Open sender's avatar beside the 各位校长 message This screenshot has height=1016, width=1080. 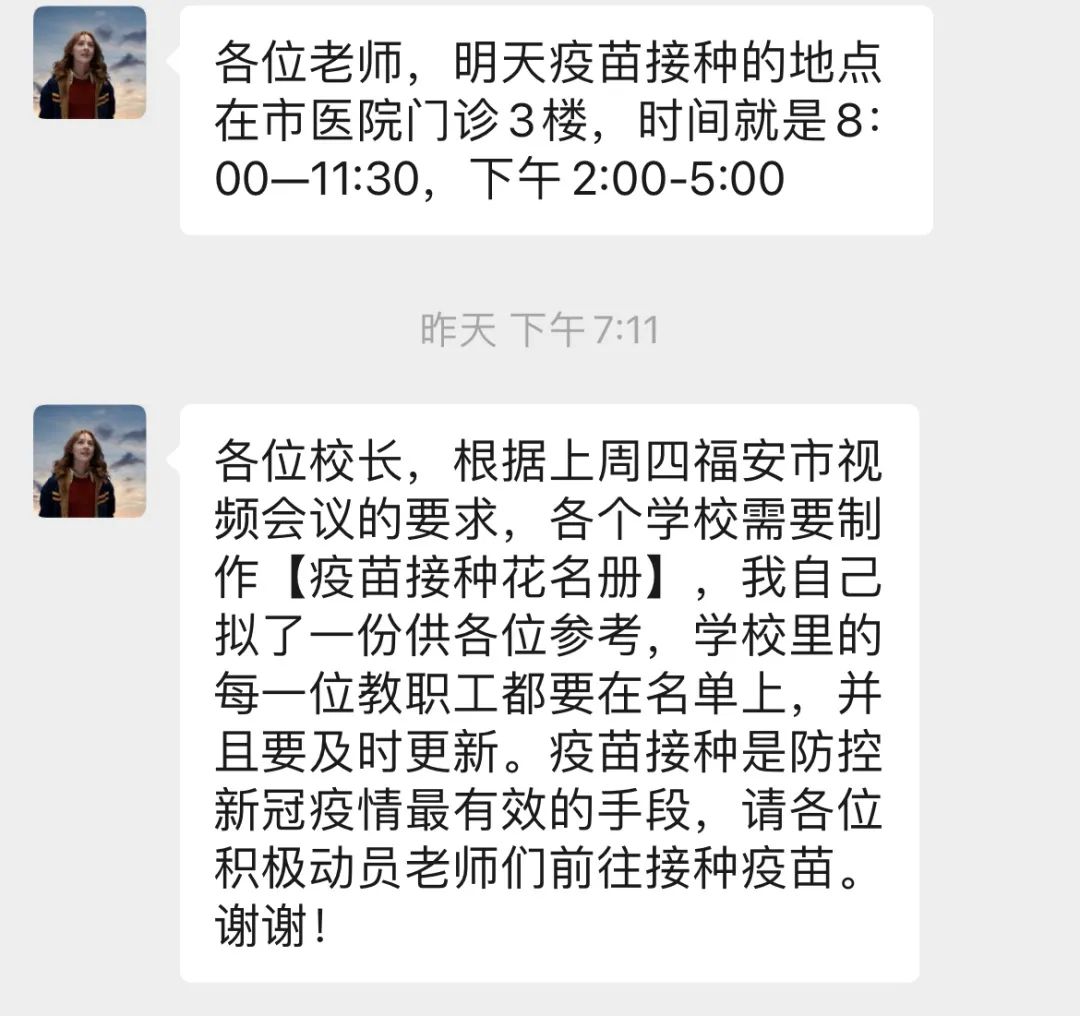(90, 461)
